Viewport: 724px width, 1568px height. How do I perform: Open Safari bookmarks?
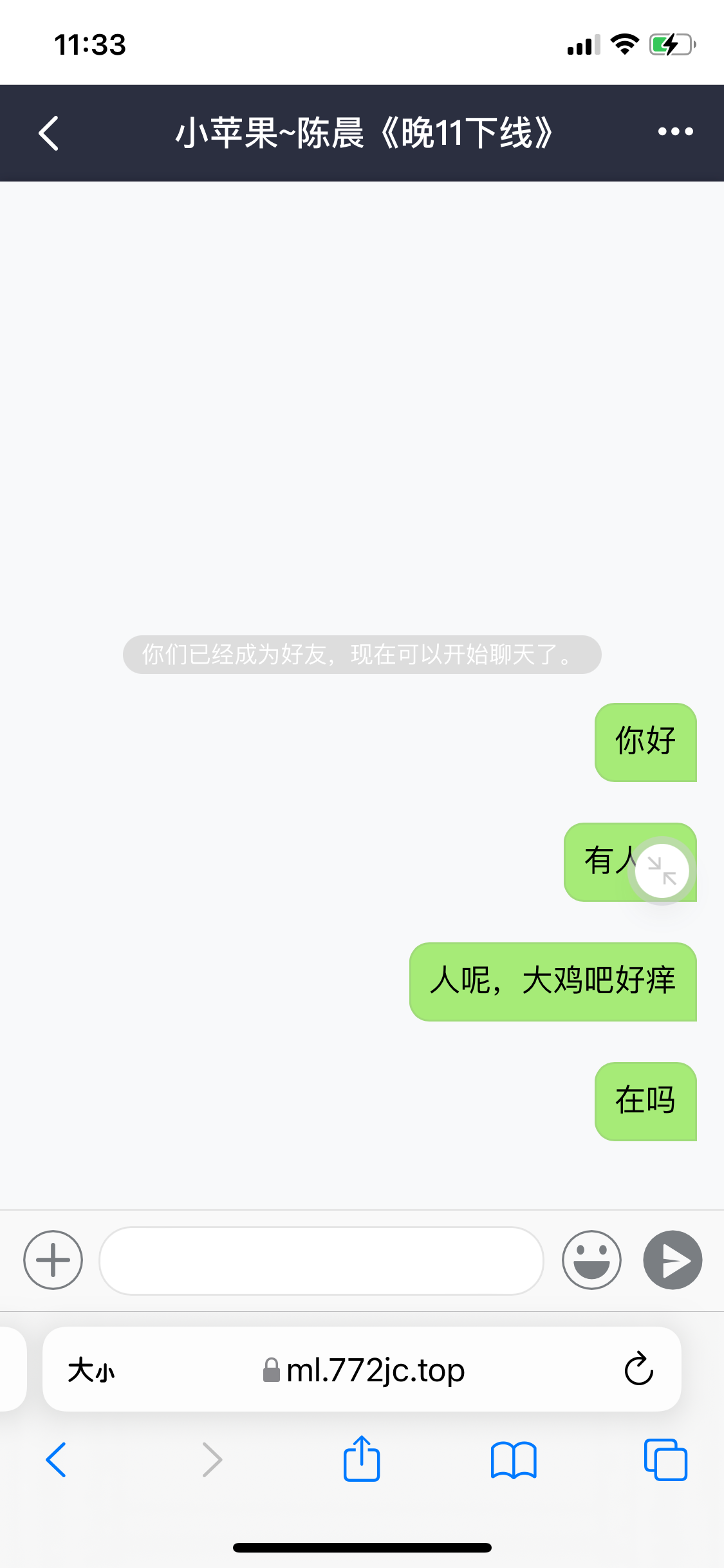[x=514, y=1459]
